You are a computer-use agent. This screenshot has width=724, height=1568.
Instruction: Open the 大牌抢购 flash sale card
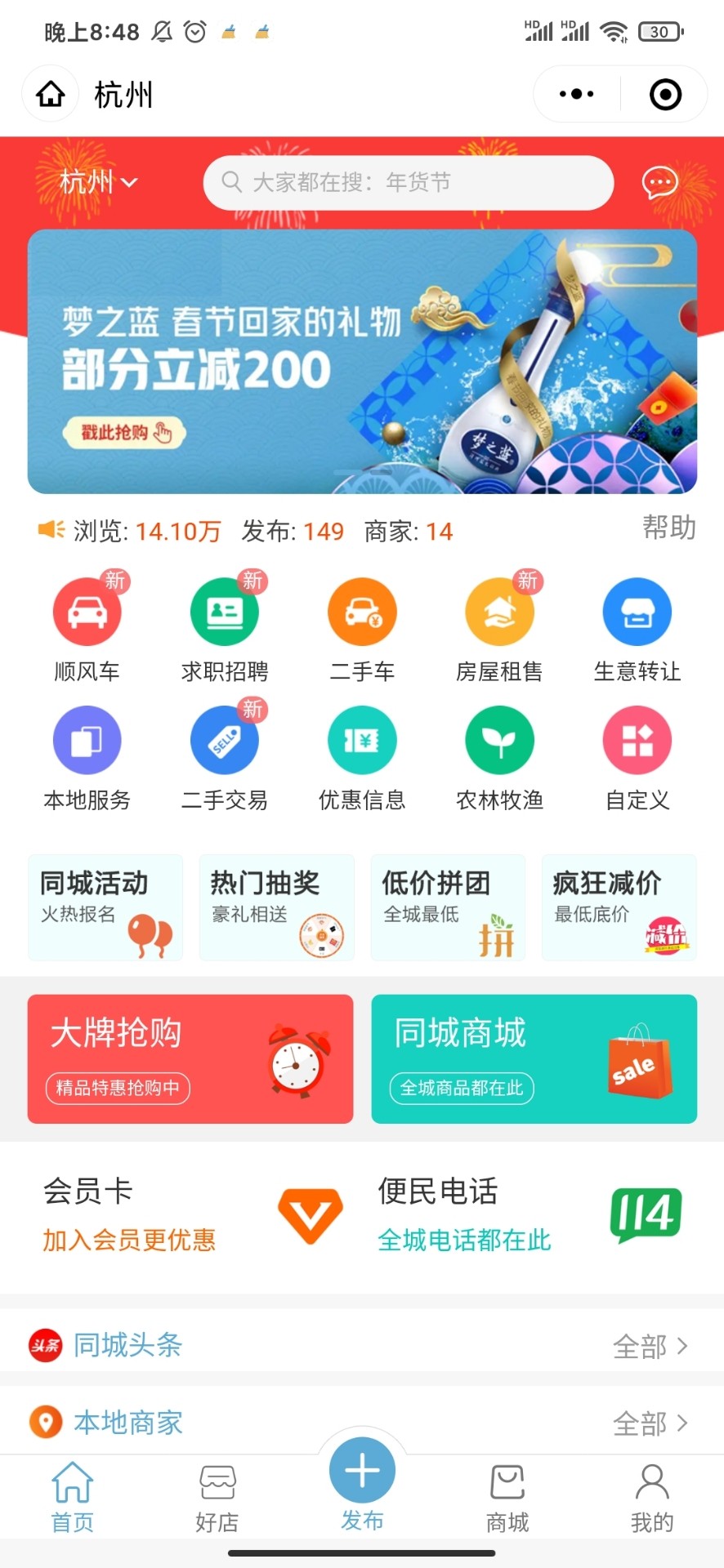(x=190, y=1058)
